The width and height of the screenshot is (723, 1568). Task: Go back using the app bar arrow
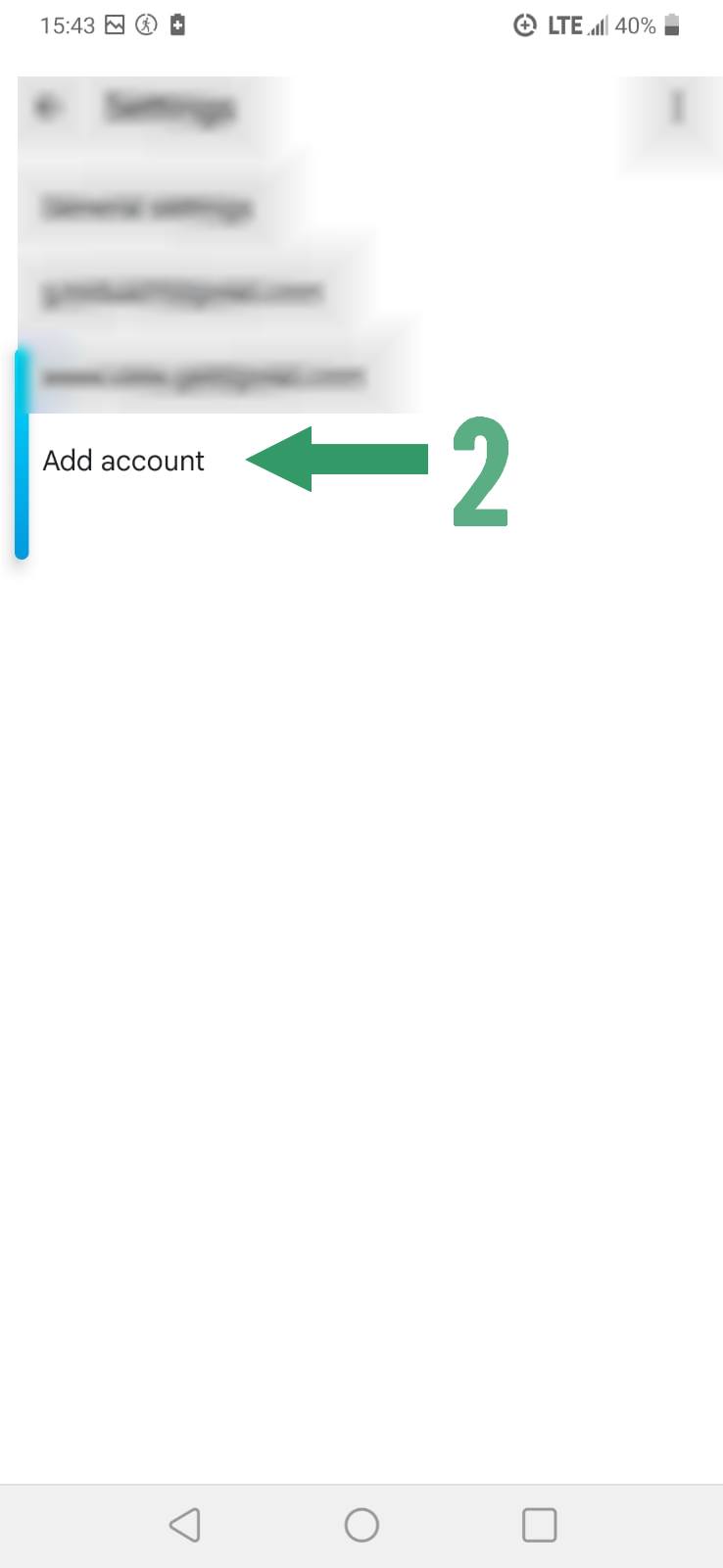point(47,107)
